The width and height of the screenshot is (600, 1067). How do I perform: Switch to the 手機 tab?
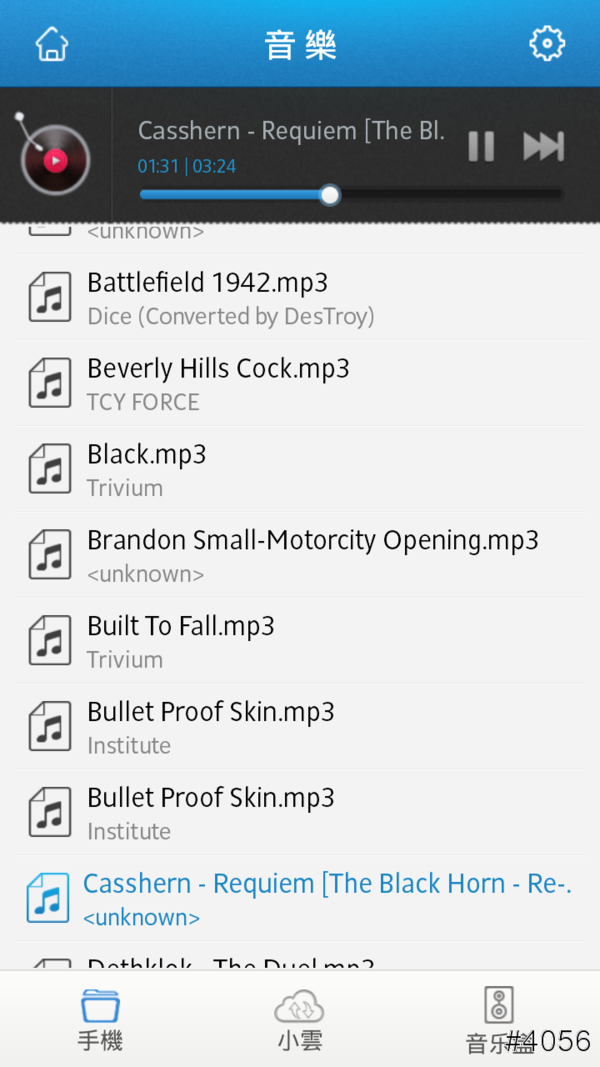click(x=100, y=1019)
